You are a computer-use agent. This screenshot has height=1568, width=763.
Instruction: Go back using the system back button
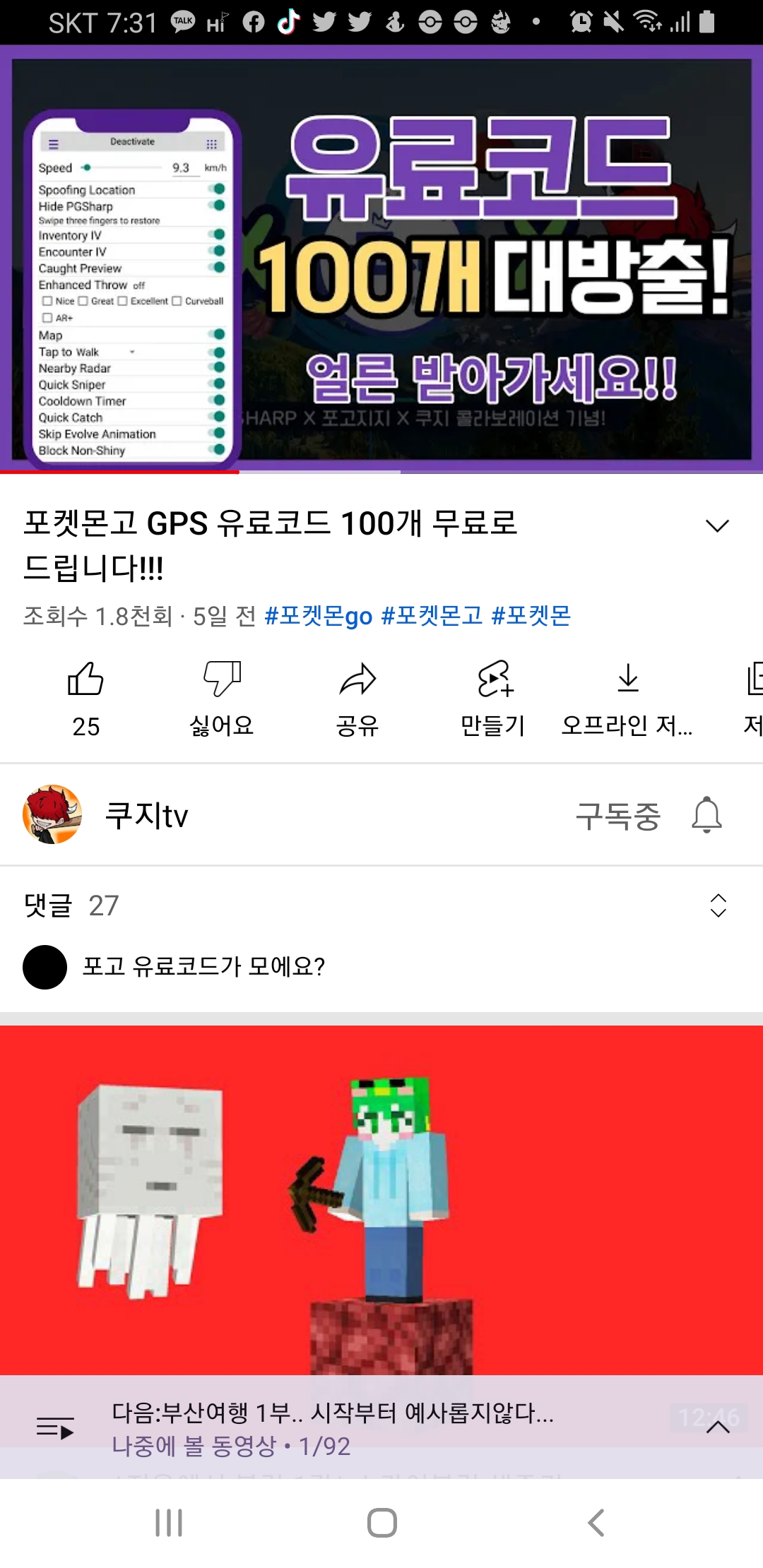coord(596,1523)
